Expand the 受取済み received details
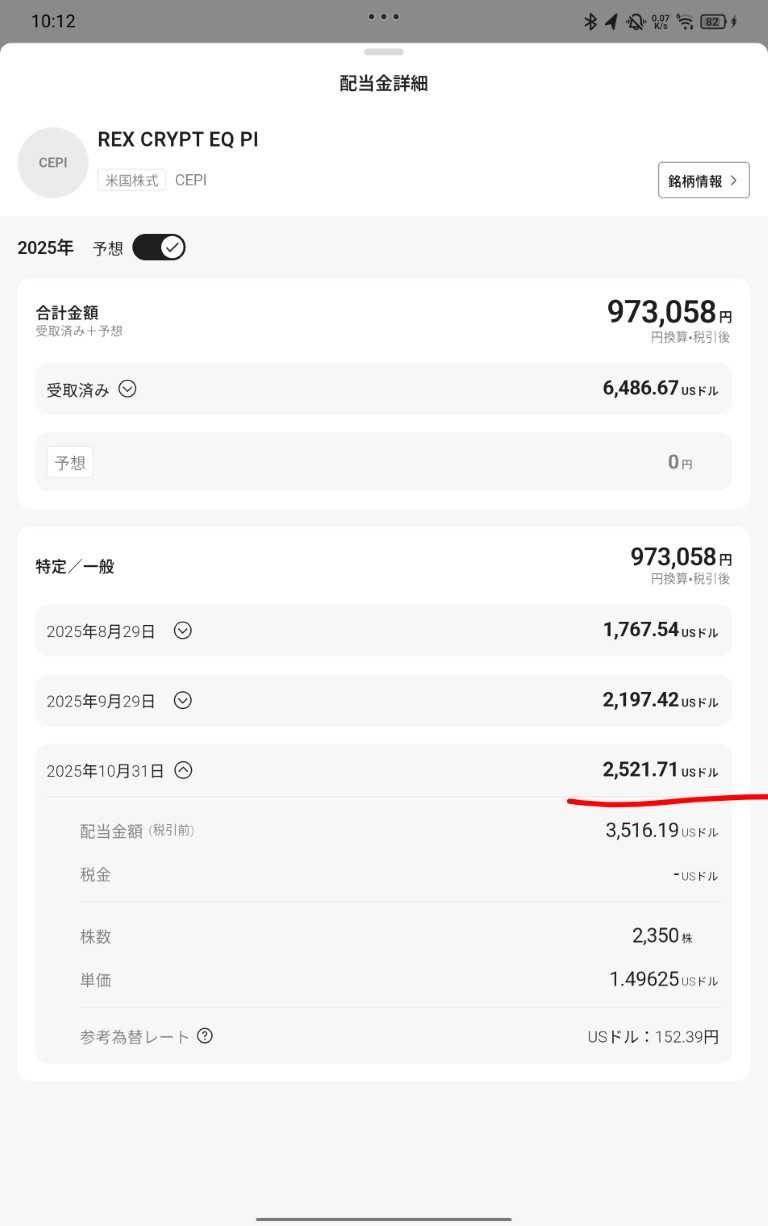The width and height of the screenshot is (768, 1226). (127, 389)
